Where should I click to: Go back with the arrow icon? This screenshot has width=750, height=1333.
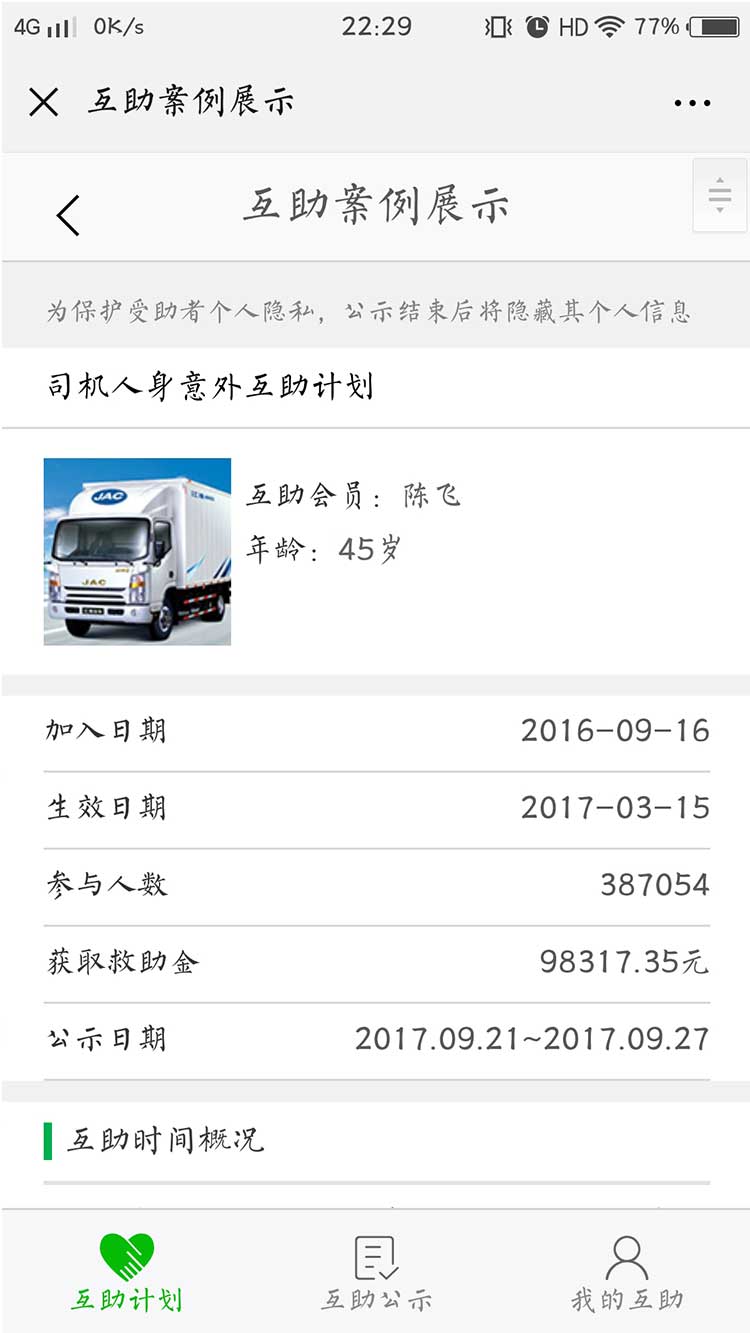pos(67,215)
